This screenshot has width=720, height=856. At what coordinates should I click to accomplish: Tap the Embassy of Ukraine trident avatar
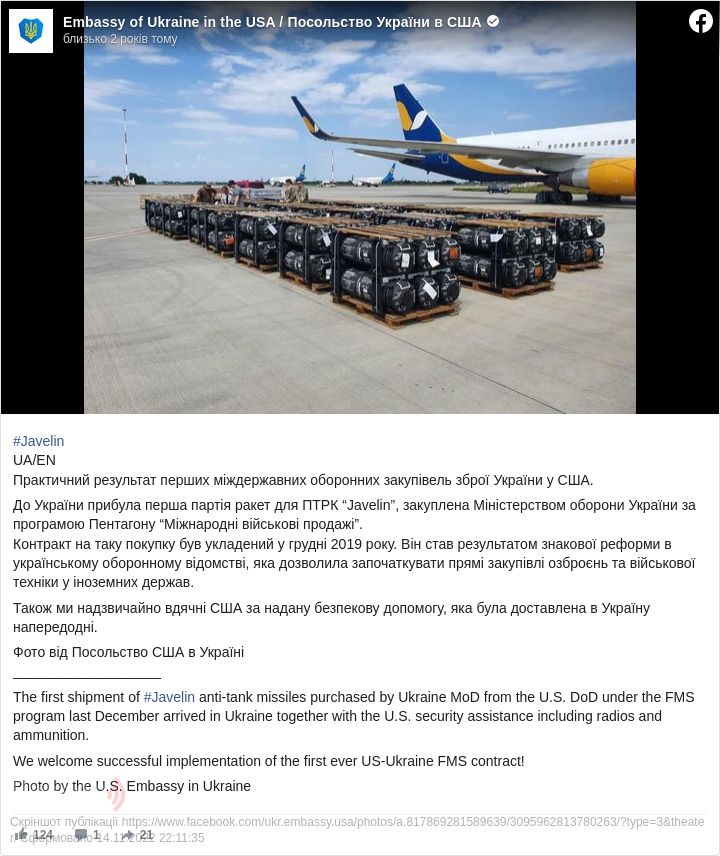point(31,31)
